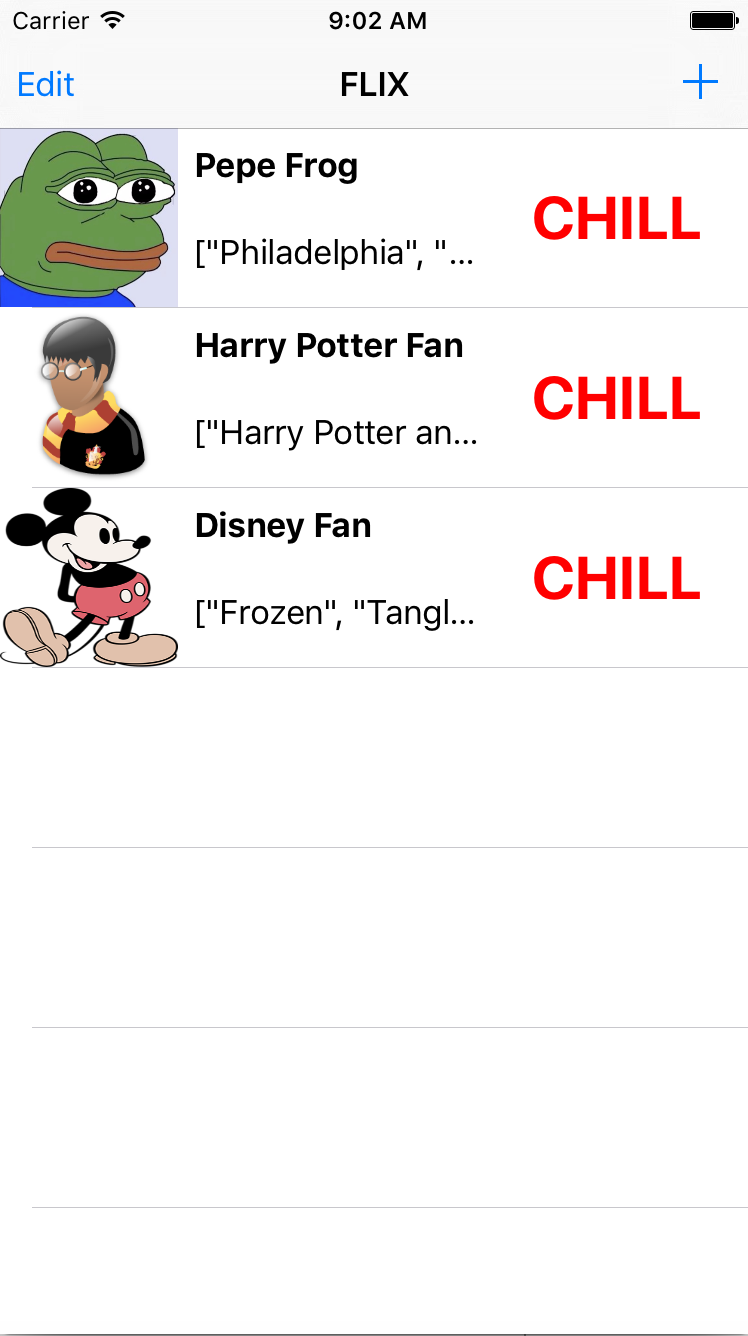Screen dimensions: 748x1336
Task: Tap the CHILL label on Pepe Frog's row
Action: point(616,218)
